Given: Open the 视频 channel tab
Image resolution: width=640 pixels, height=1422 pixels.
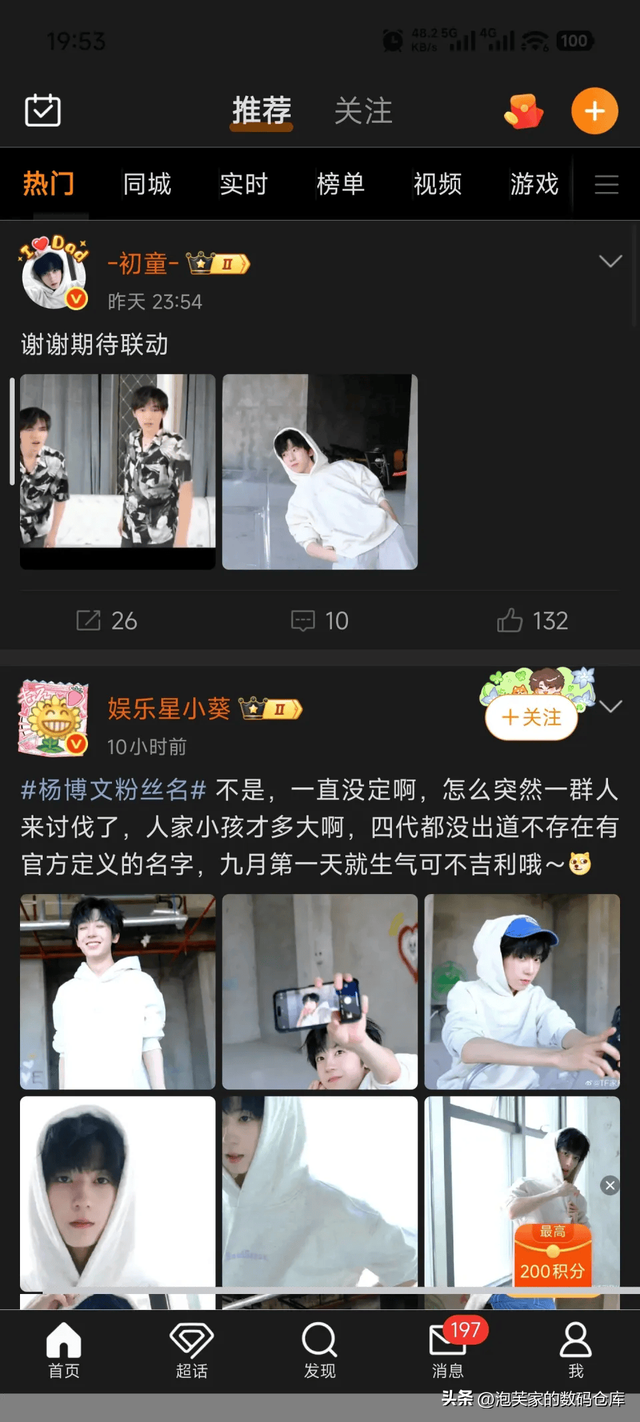Looking at the screenshot, I should [437, 184].
